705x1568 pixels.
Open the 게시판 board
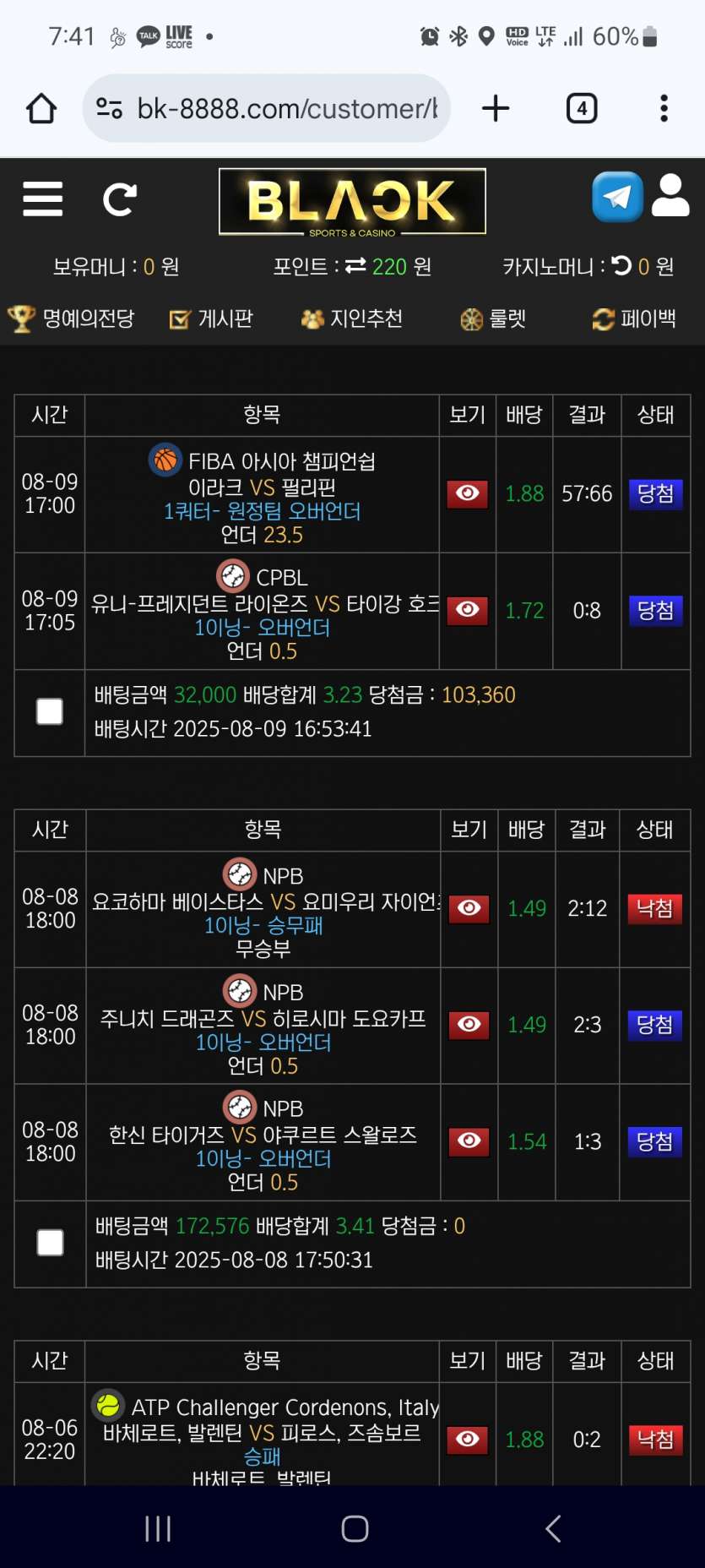click(211, 318)
